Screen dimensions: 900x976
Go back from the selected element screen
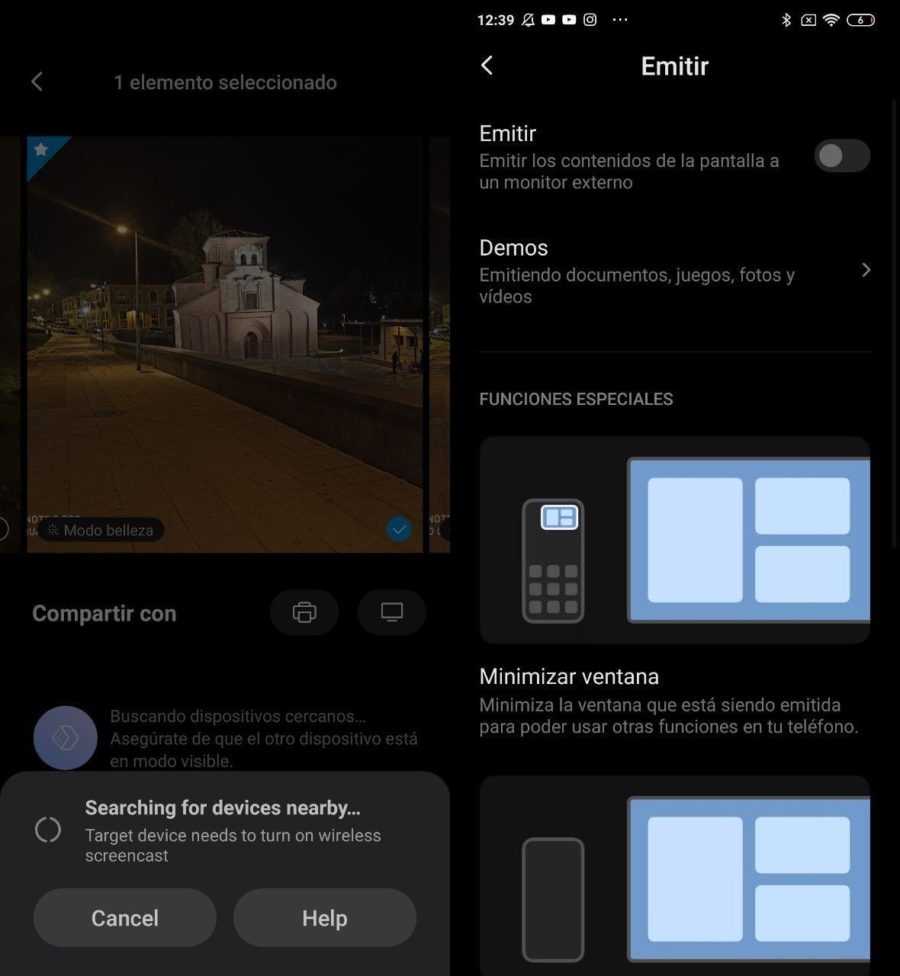[37, 82]
